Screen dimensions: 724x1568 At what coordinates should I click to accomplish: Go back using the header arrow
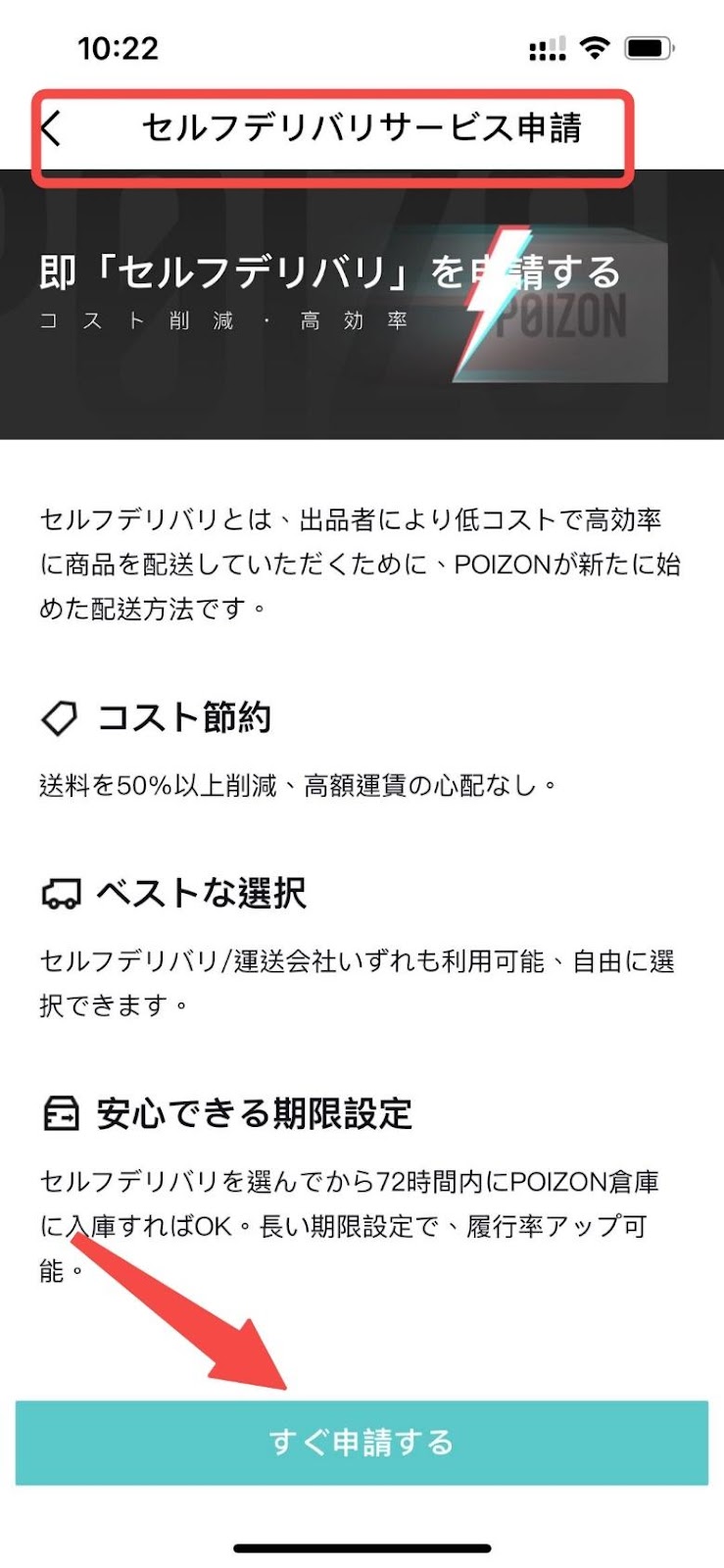[52, 128]
